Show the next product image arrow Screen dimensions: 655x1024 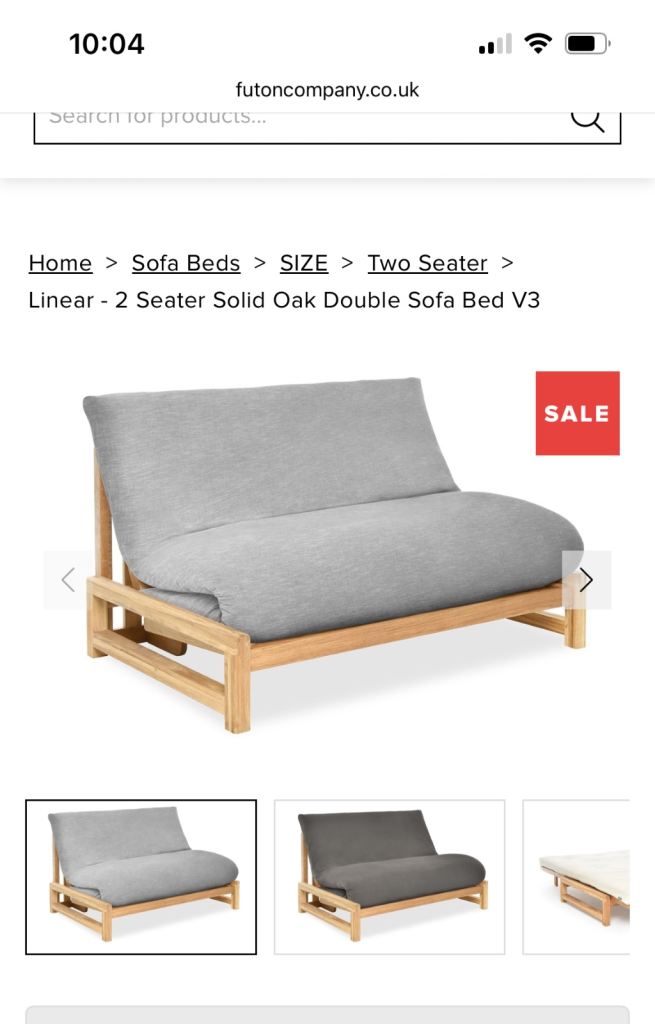[x=586, y=580]
